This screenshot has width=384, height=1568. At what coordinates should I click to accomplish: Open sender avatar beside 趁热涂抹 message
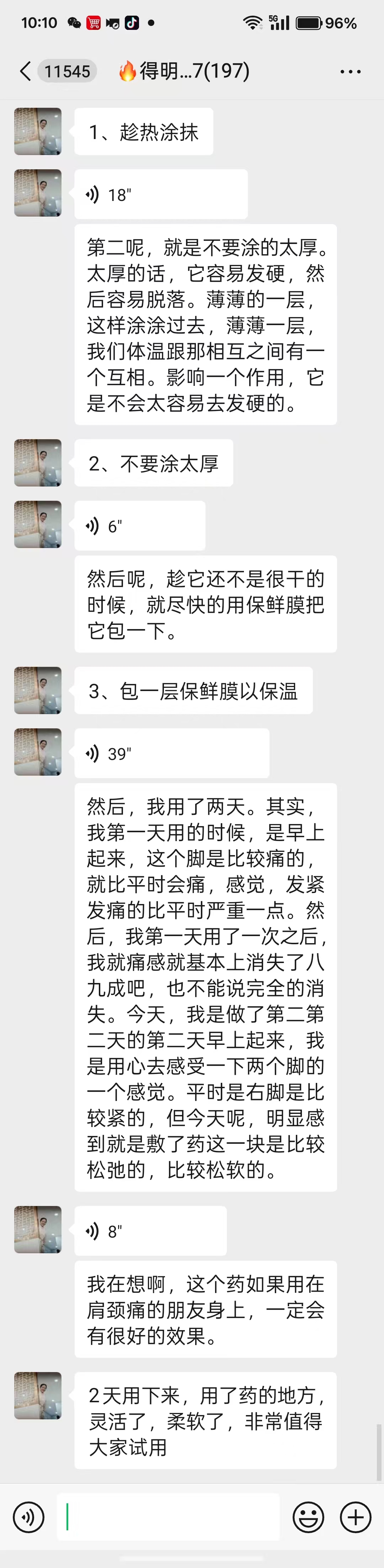[38, 132]
